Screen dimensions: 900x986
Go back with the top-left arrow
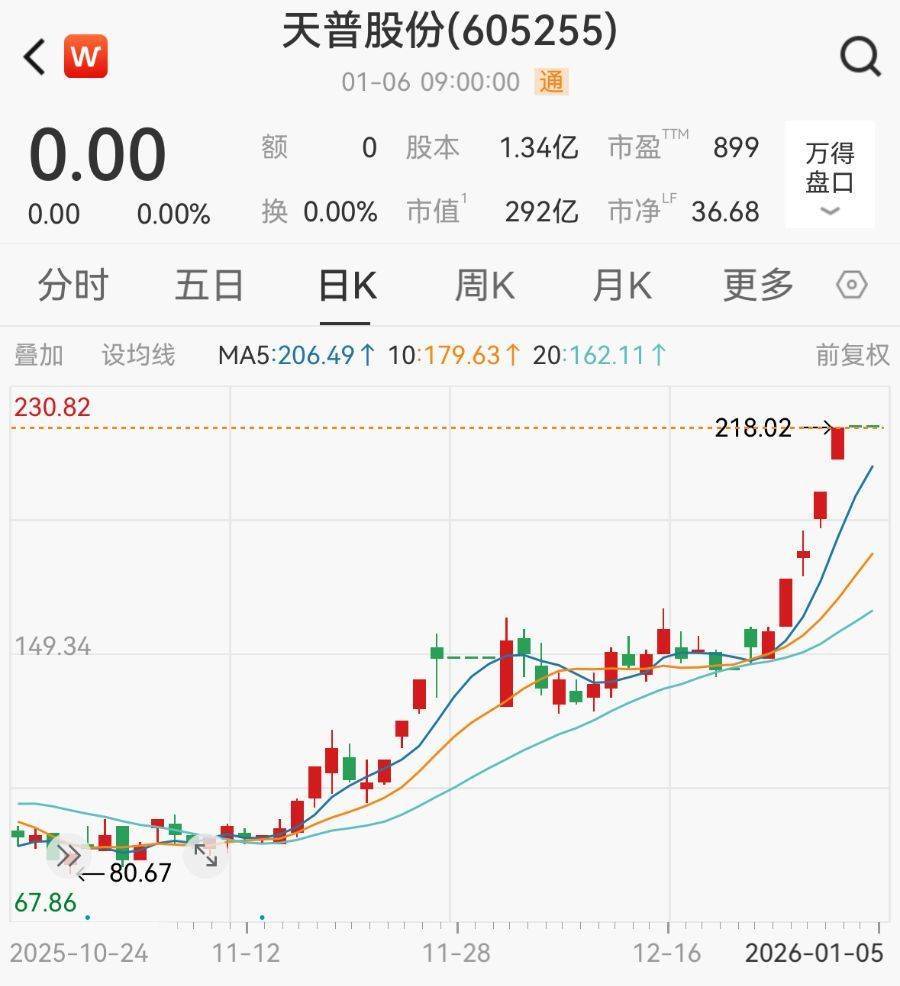35,57
